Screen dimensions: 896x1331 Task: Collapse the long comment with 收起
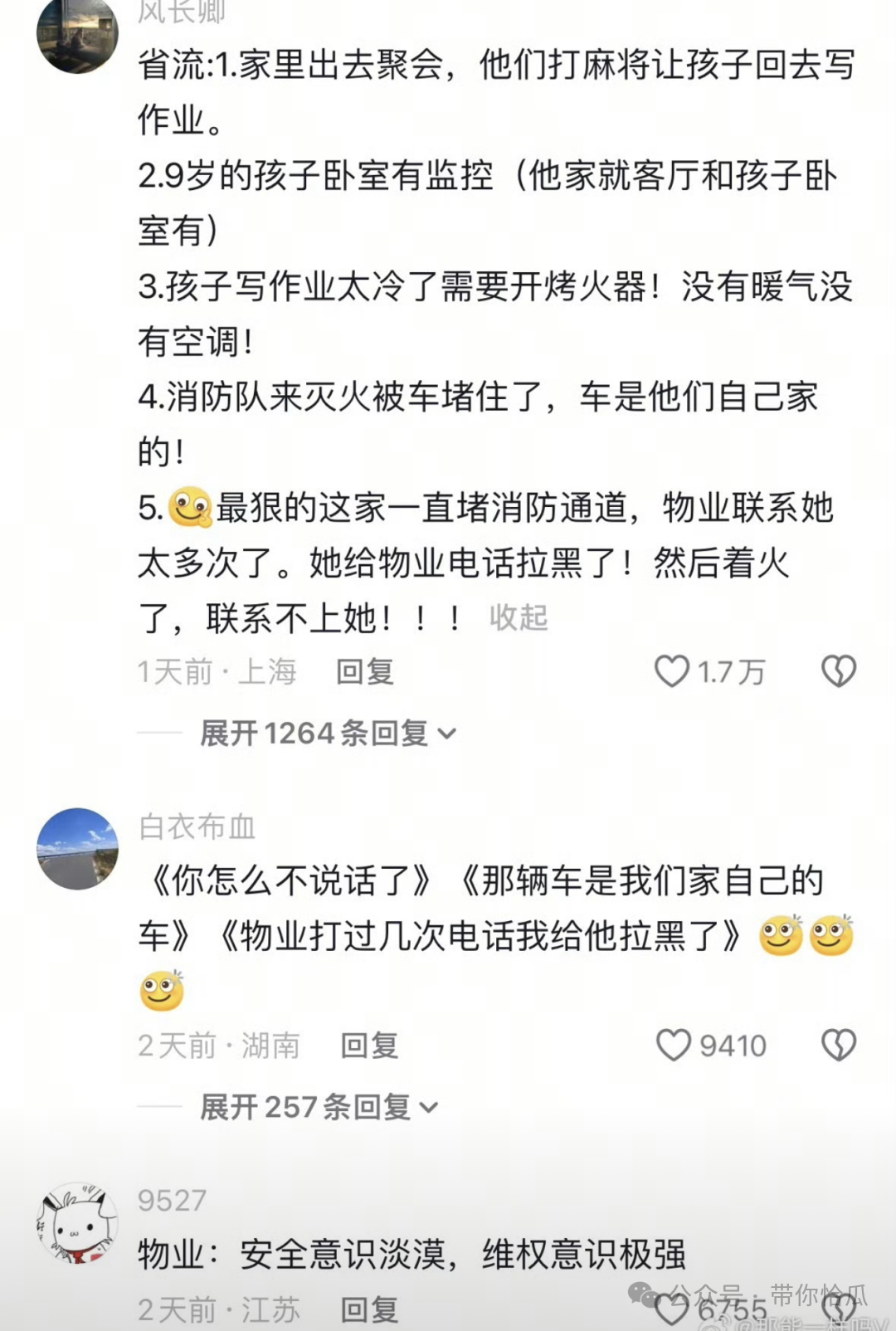point(519,617)
